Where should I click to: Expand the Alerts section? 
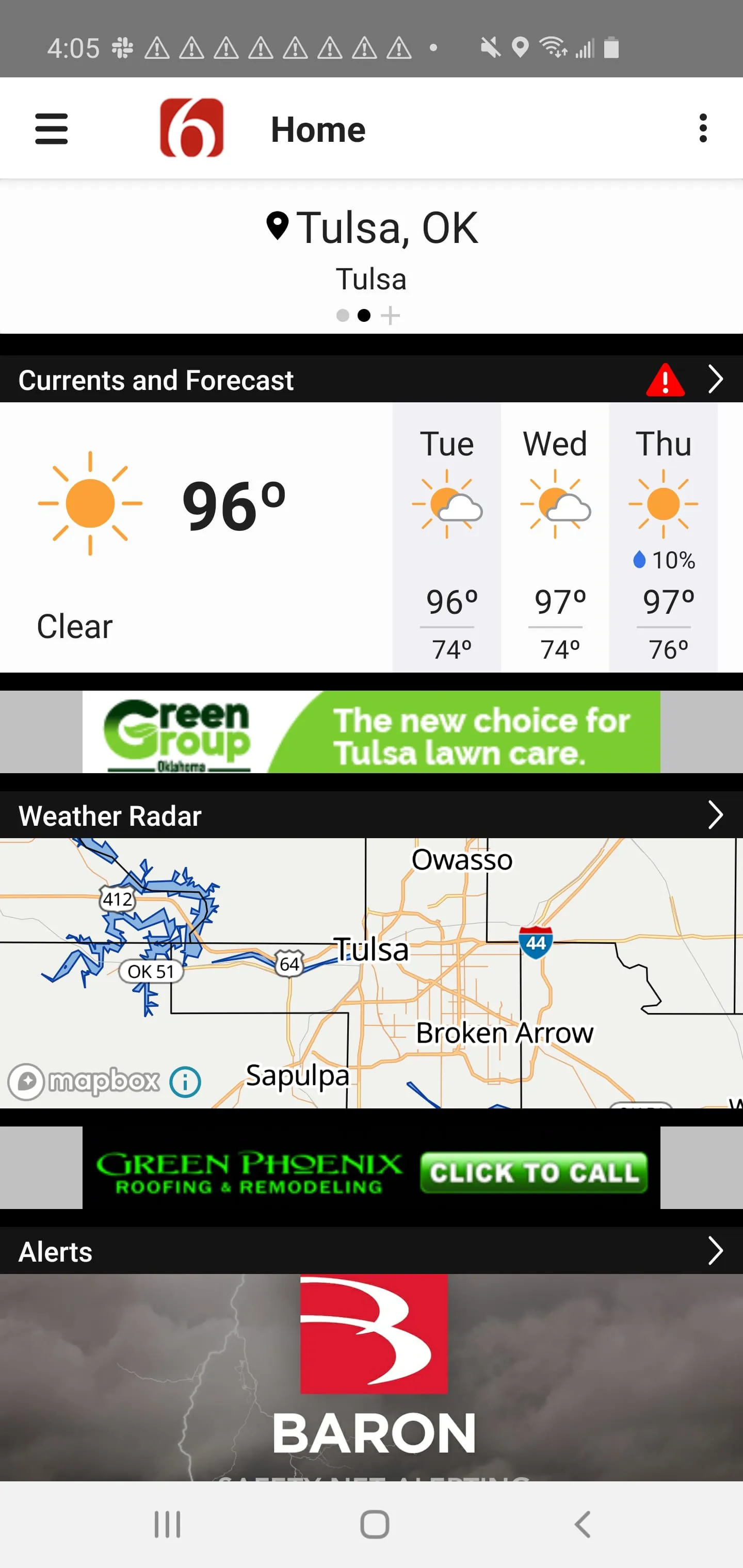pyautogui.click(x=716, y=1251)
